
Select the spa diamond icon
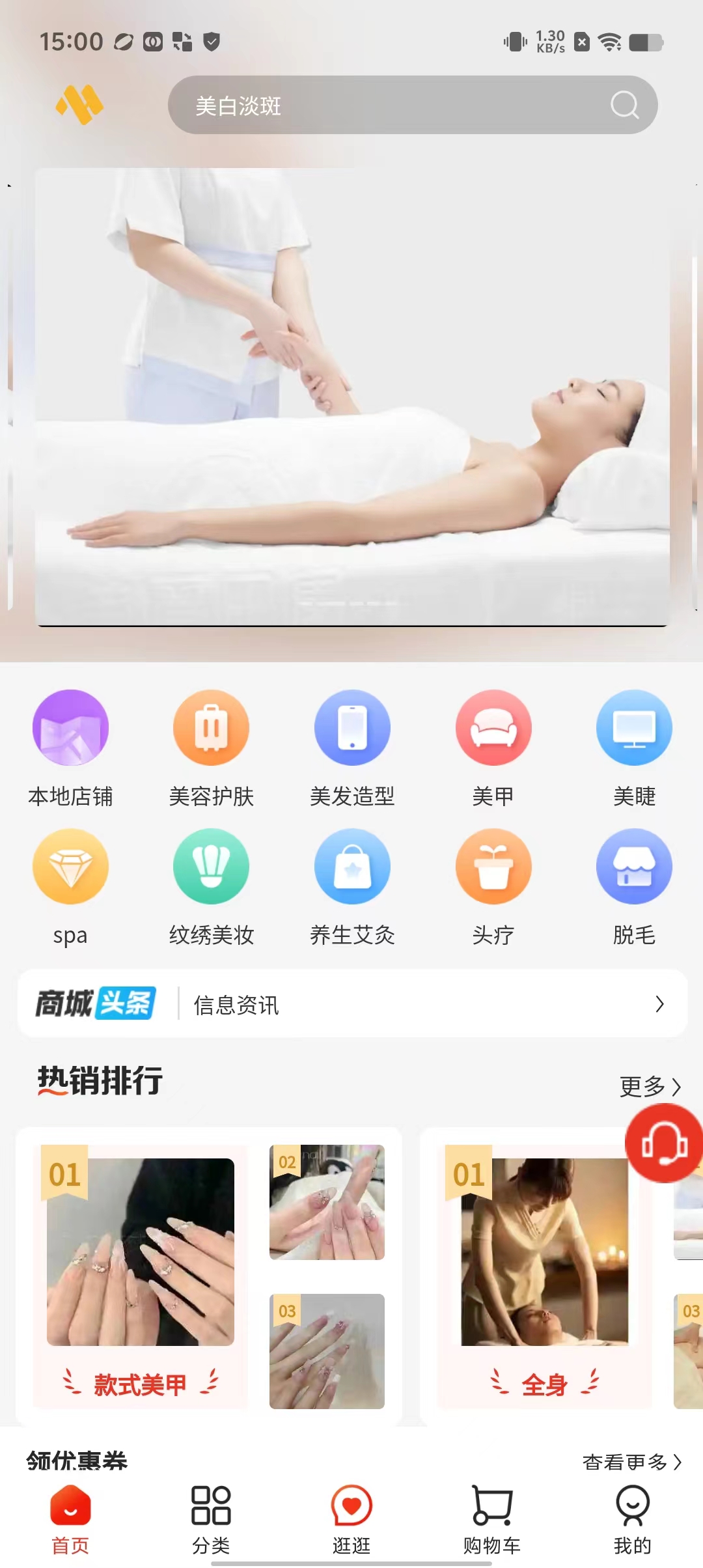click(70, 867)
